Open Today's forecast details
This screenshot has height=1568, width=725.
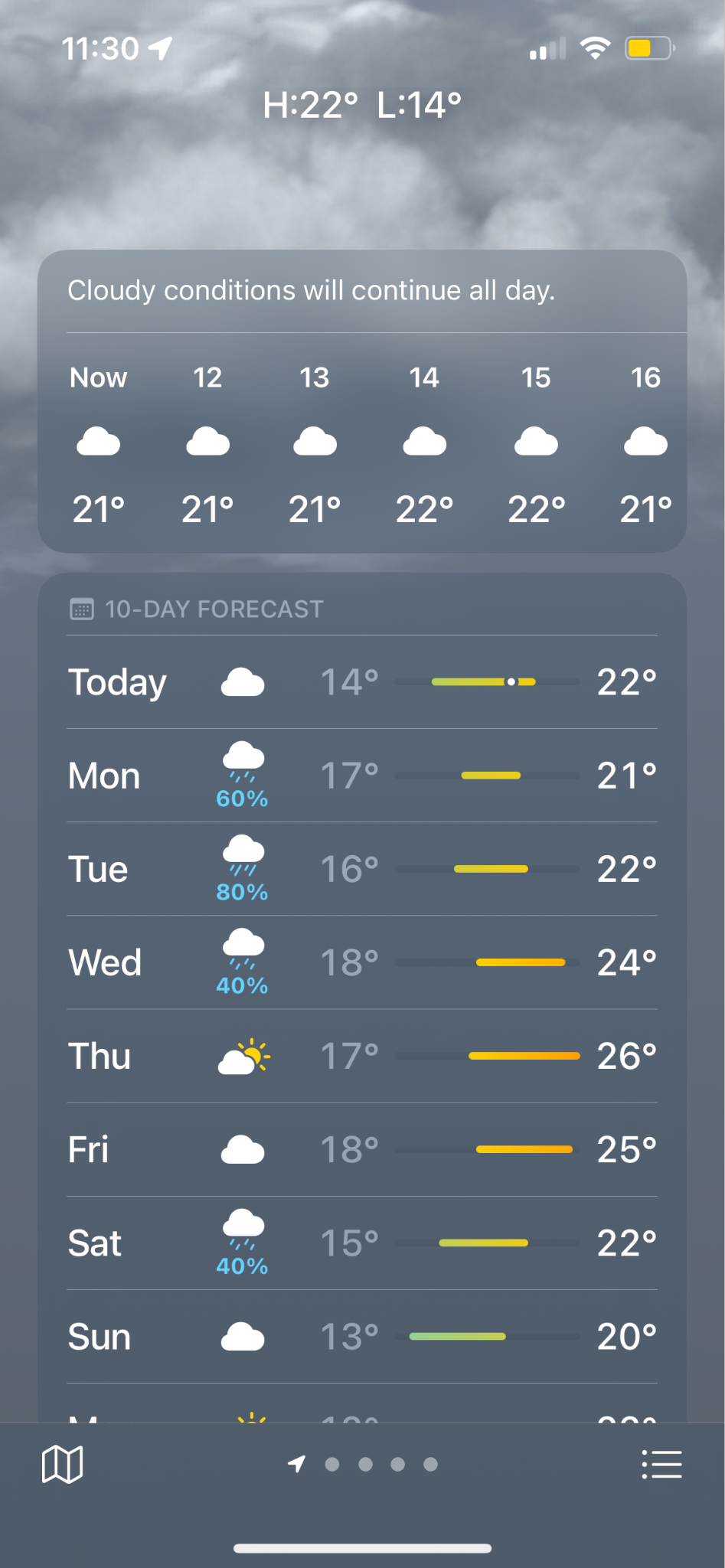click(362, 682)
